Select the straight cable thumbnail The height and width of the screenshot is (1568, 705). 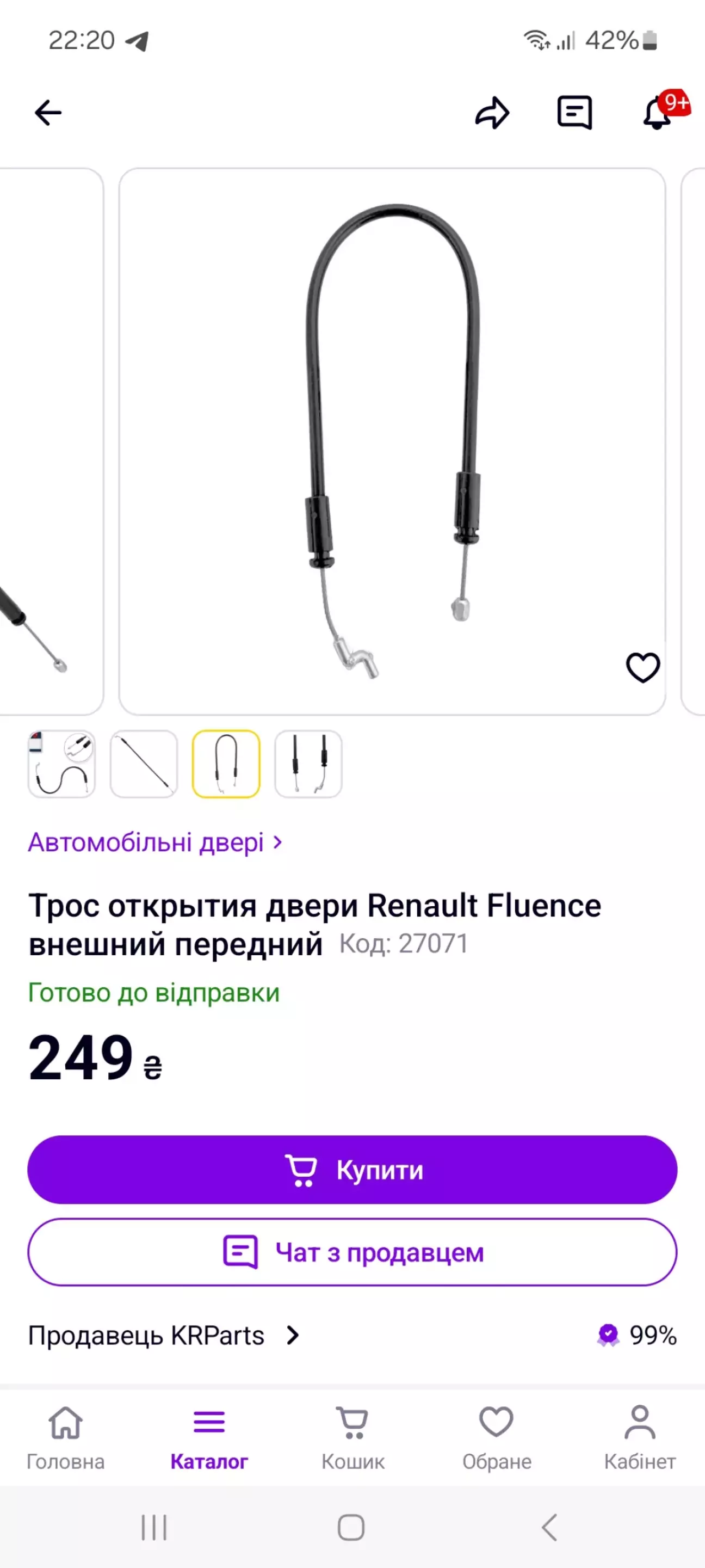144,764
